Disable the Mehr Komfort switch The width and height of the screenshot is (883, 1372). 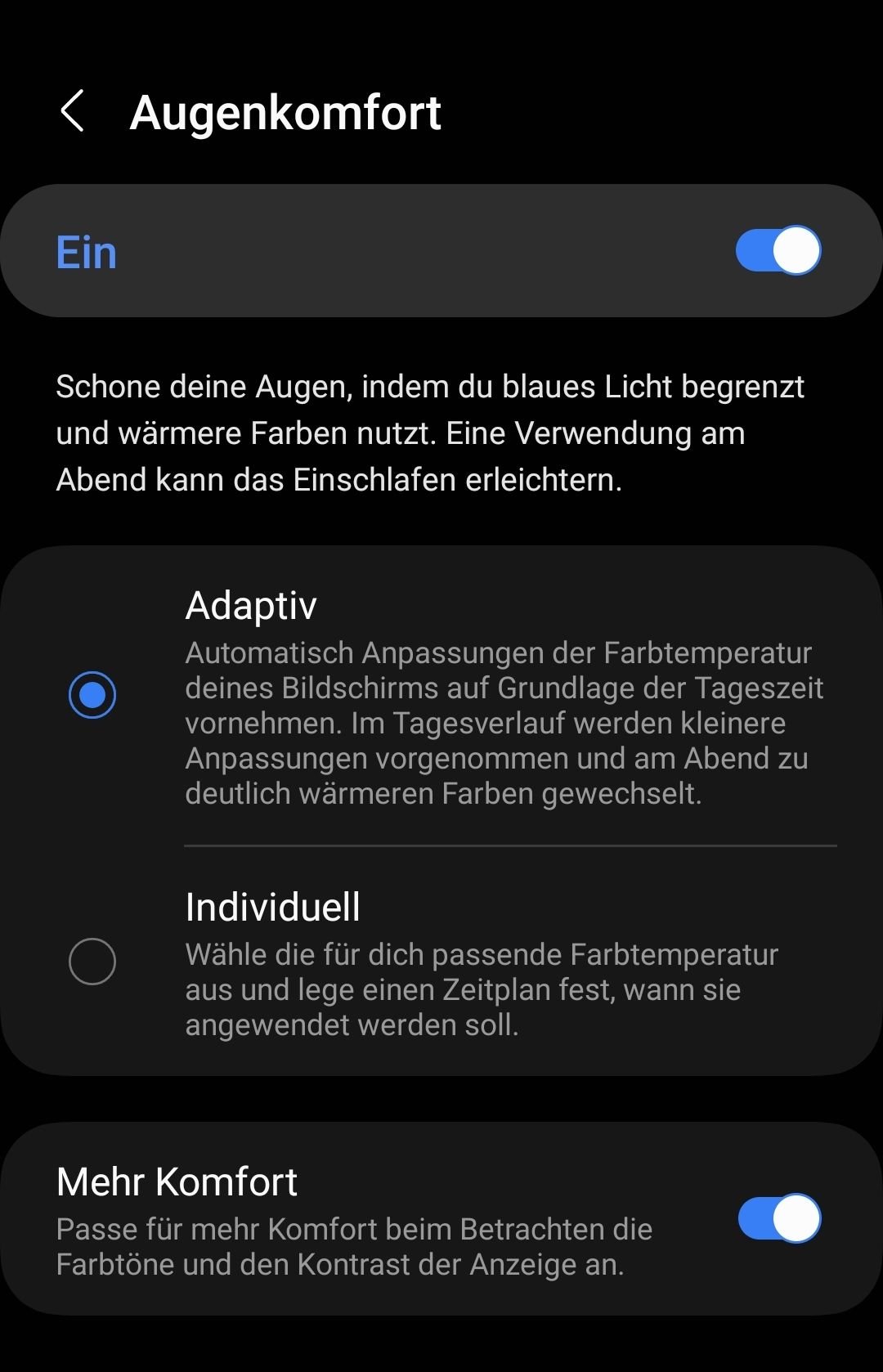pos(779,1218)
